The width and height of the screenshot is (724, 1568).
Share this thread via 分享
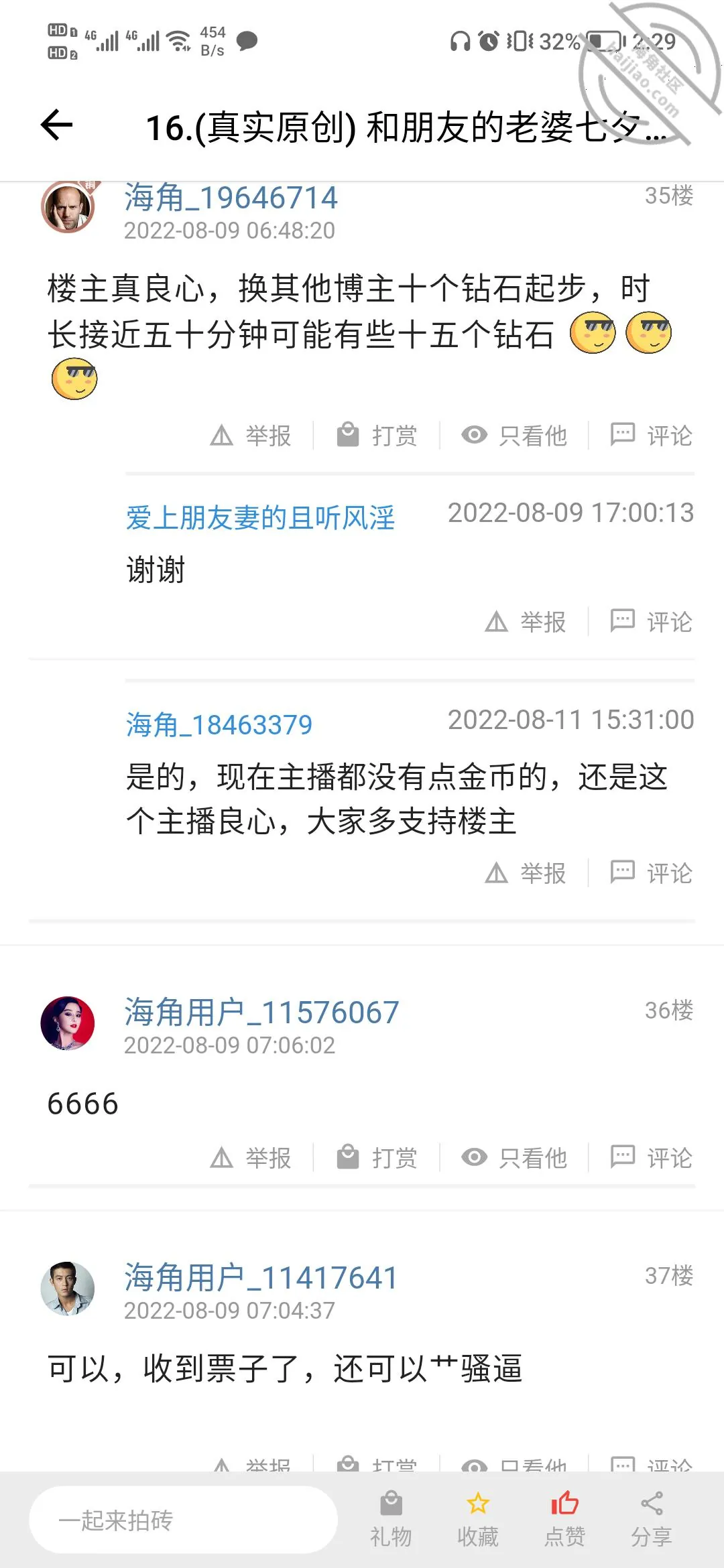click(652, 1519)
